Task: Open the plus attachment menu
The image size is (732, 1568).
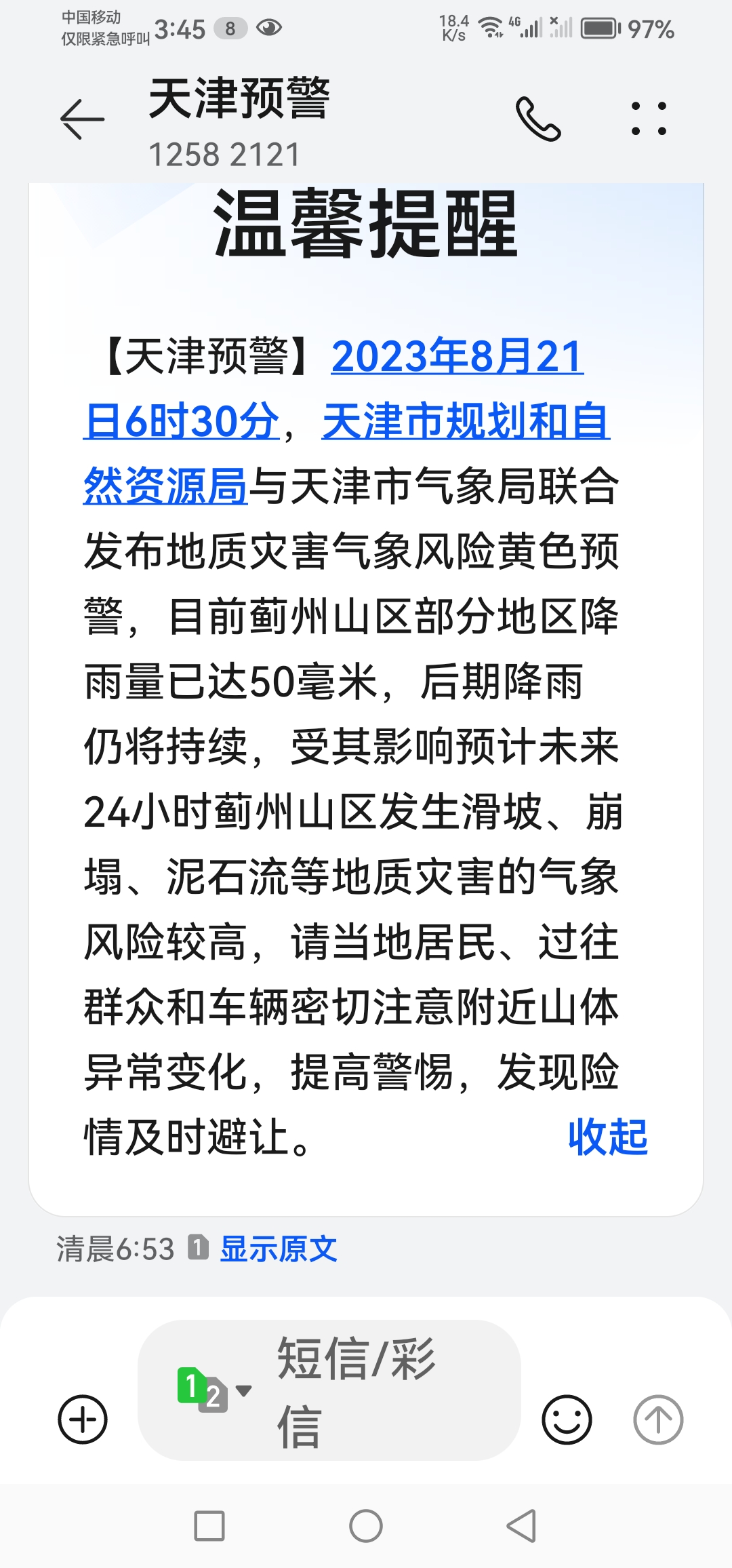Action: pyautogui.click(x=83, y=1419)
